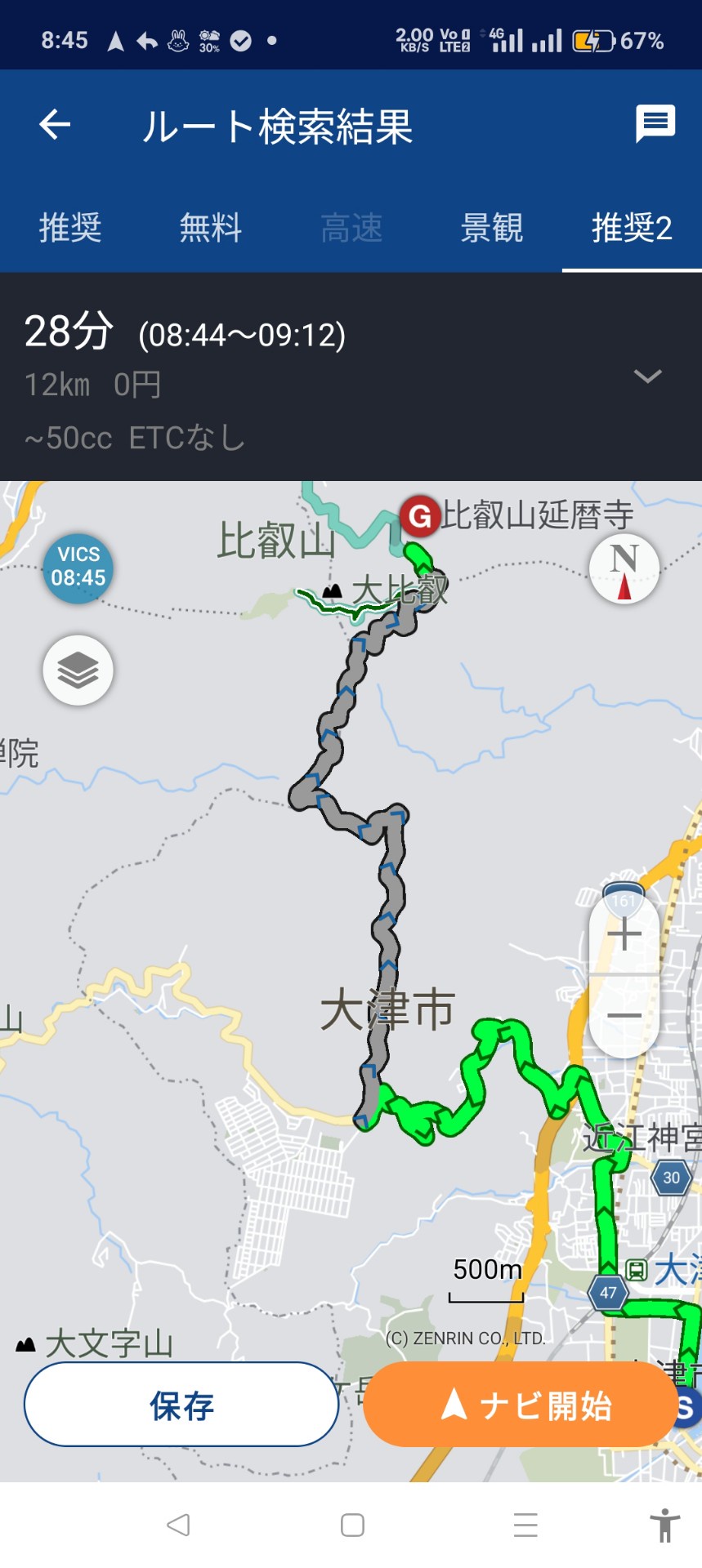Go back from route search results
Viewport: 702px width, 1568px height.
pos(55,125)
